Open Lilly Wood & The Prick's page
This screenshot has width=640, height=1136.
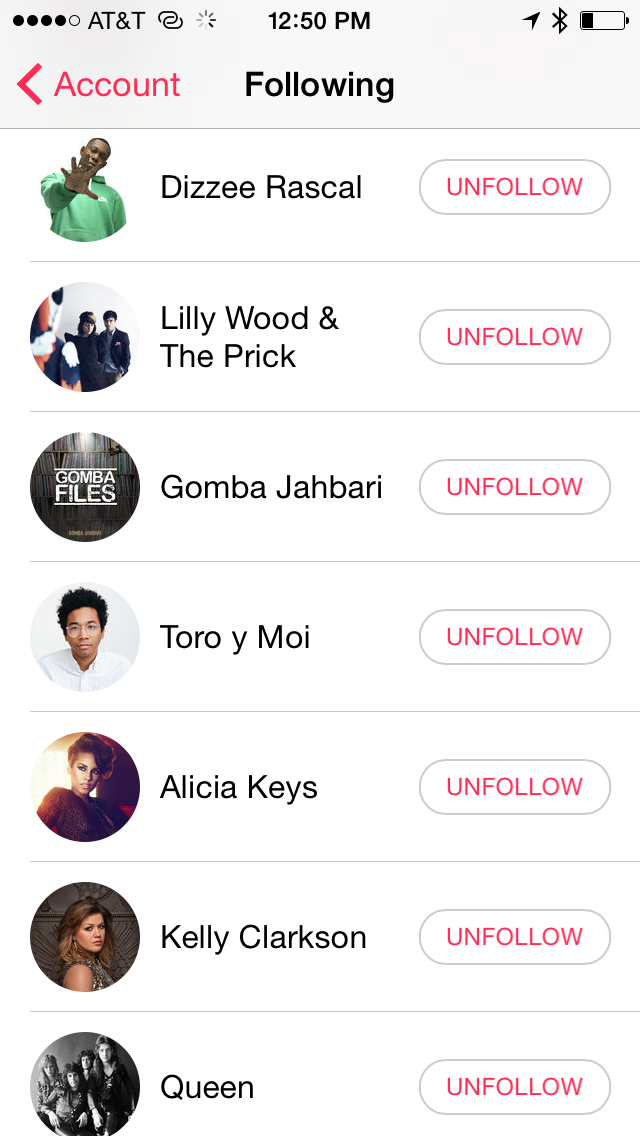[249, 337]
